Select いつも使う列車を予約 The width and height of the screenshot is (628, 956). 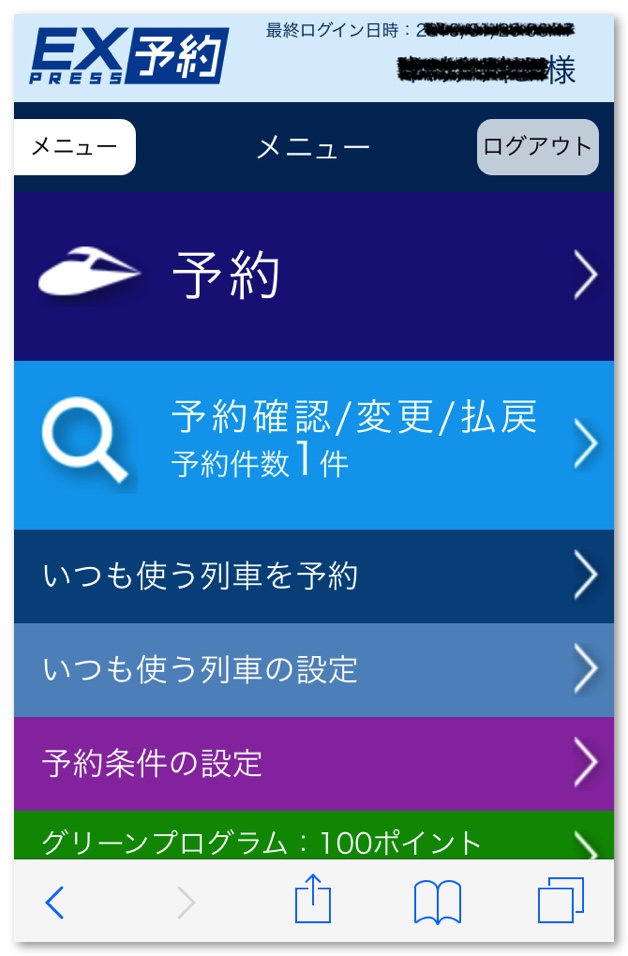tap(313, 576)
